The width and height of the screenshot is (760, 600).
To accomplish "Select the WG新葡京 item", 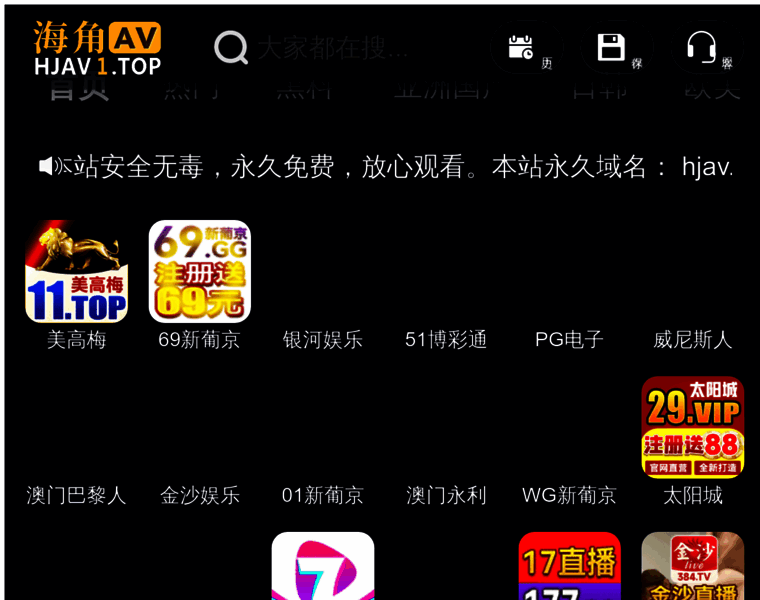I will tap(569, 495).
